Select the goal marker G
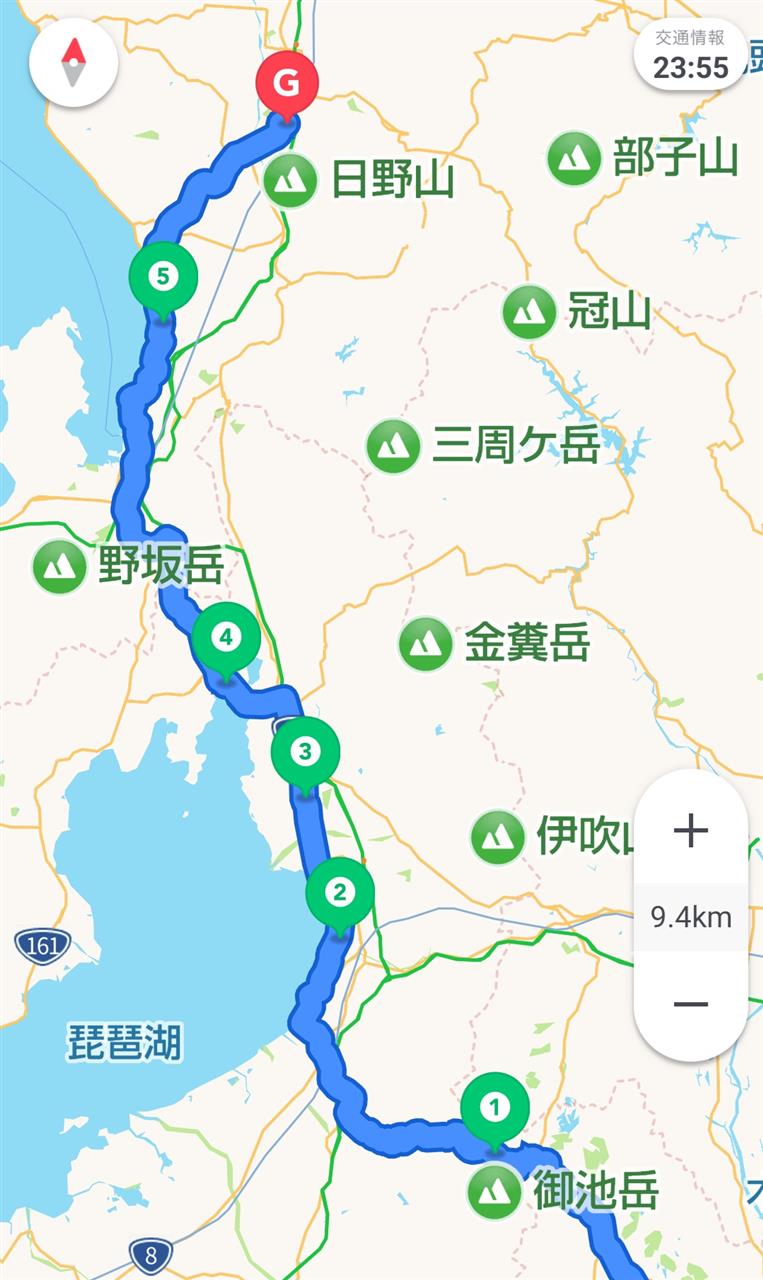Screen dimensions: 763x1280 tap(287, 84)
